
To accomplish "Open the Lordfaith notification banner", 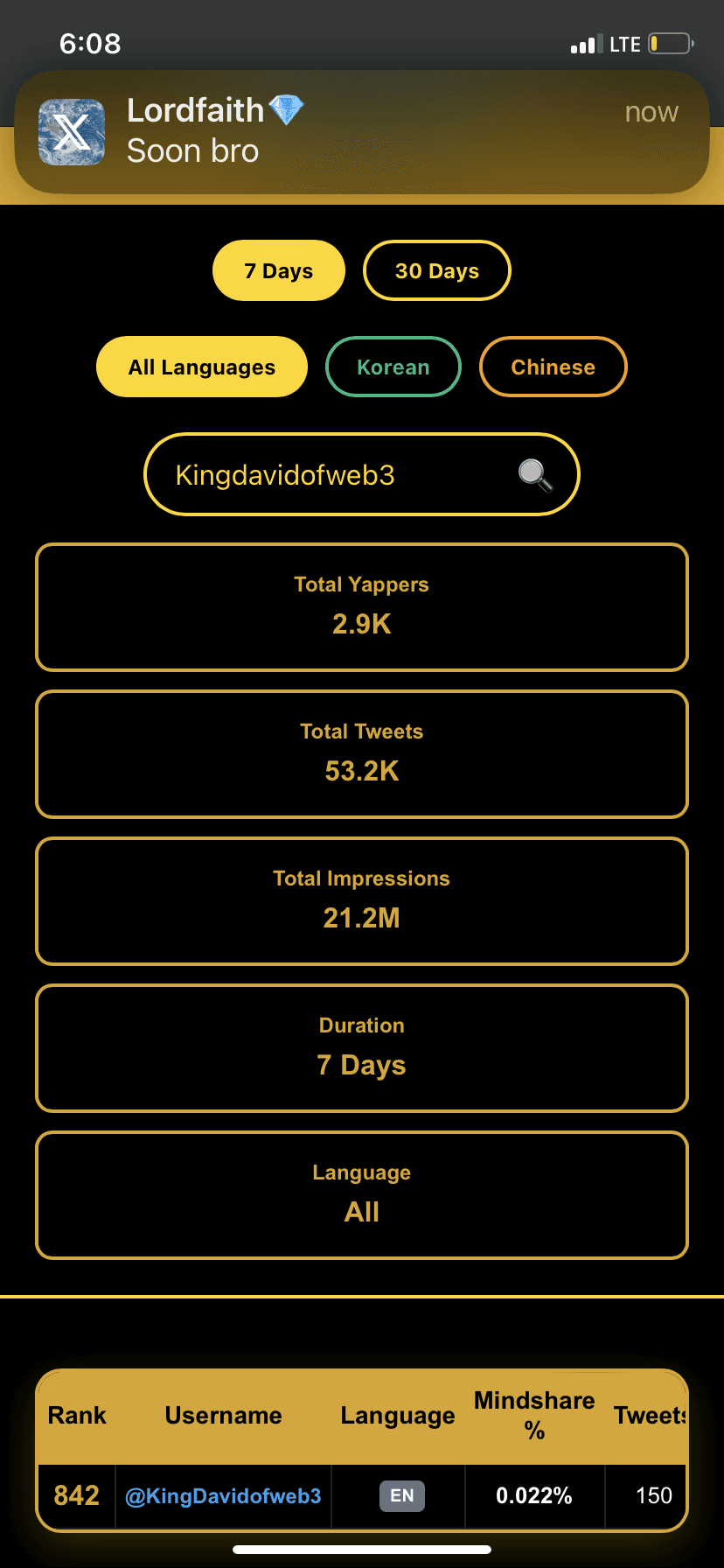I will 361,131.
